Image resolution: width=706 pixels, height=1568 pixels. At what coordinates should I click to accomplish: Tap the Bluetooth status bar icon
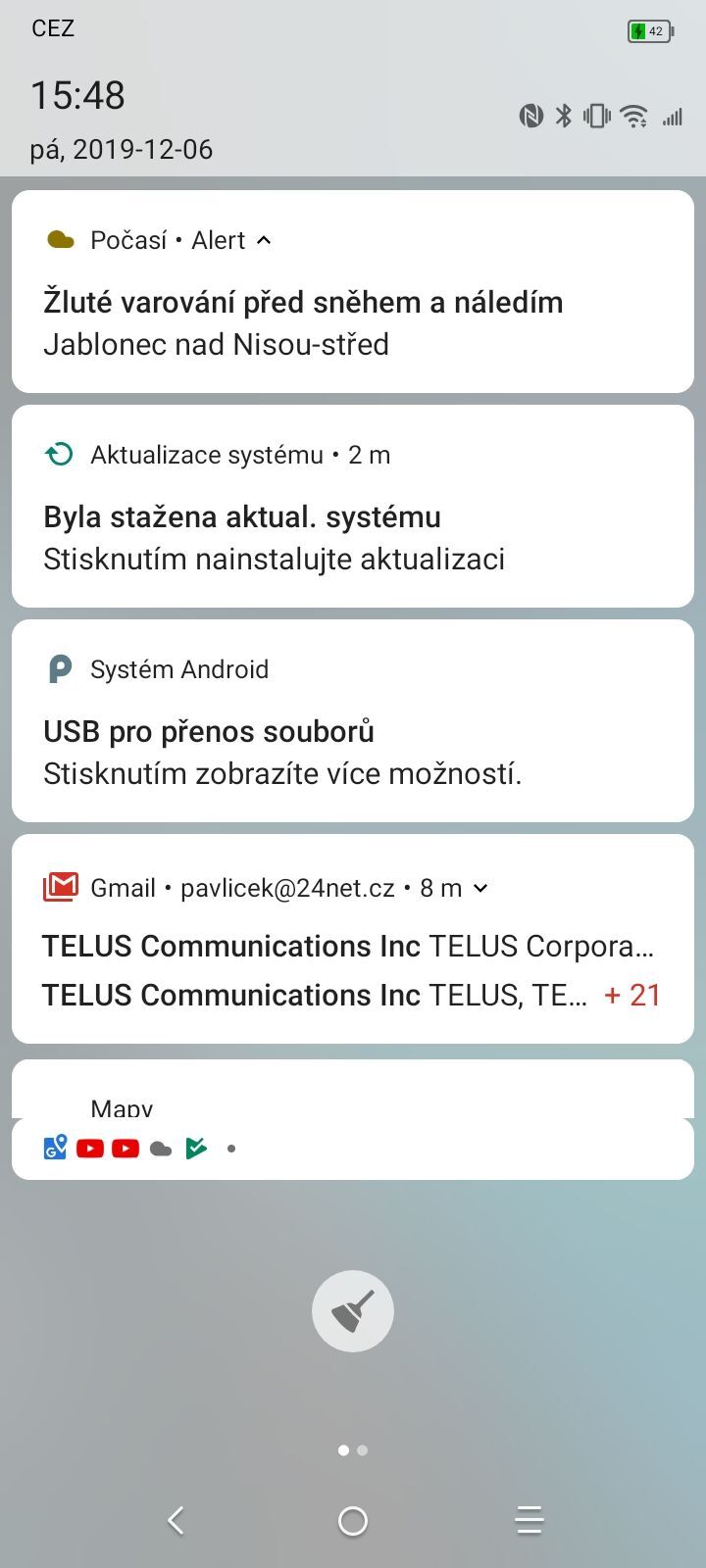(x=564, y=116)
